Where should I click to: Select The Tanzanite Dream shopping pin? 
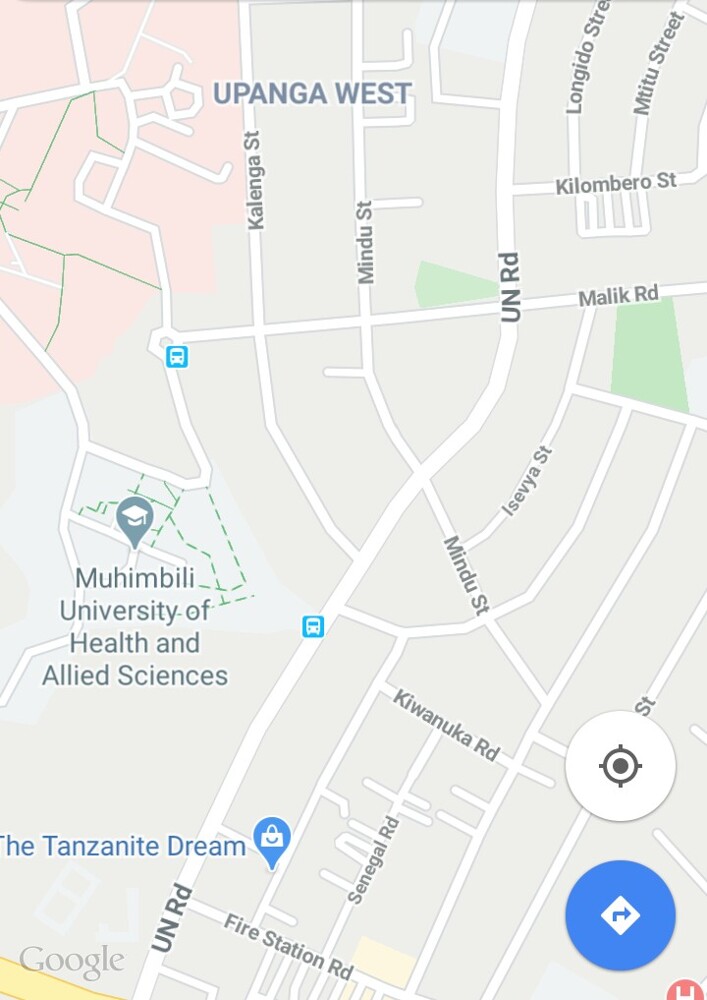(271, 841)
